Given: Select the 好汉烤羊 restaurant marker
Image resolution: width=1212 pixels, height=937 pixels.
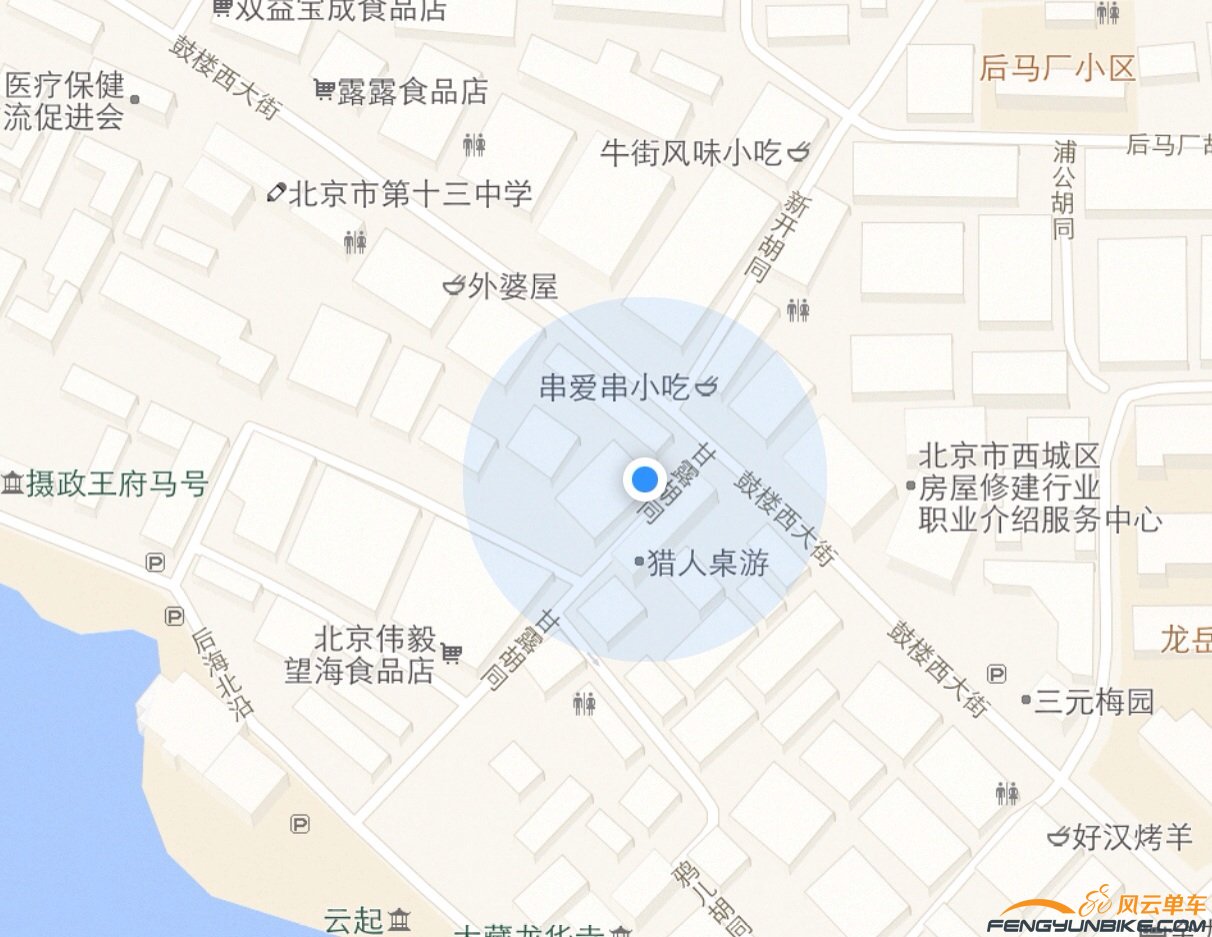Looking at the screenshot, I should point(1059,835).
